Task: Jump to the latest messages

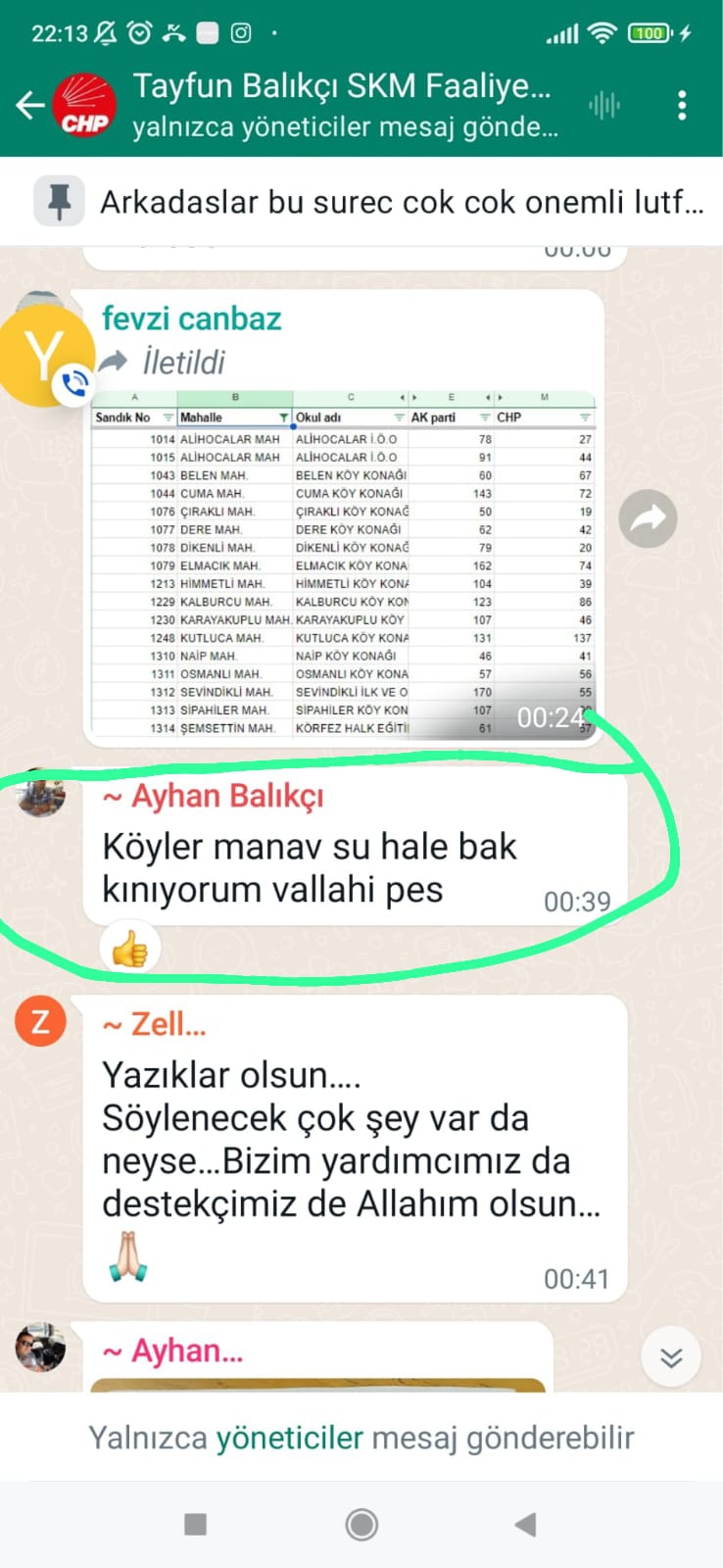Action: click(x=671, y=1357)
